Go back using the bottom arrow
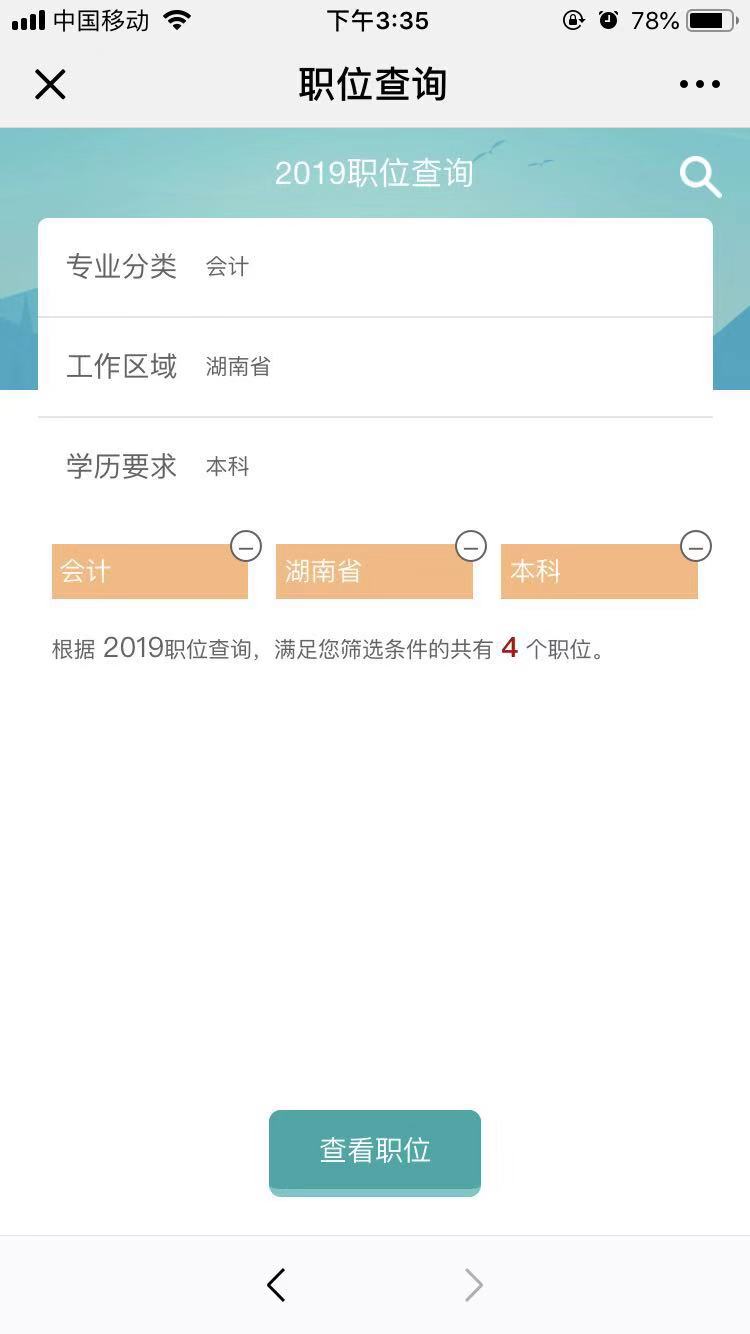This screenshot has width=750, height=1334. click(x=277, y=1285)
